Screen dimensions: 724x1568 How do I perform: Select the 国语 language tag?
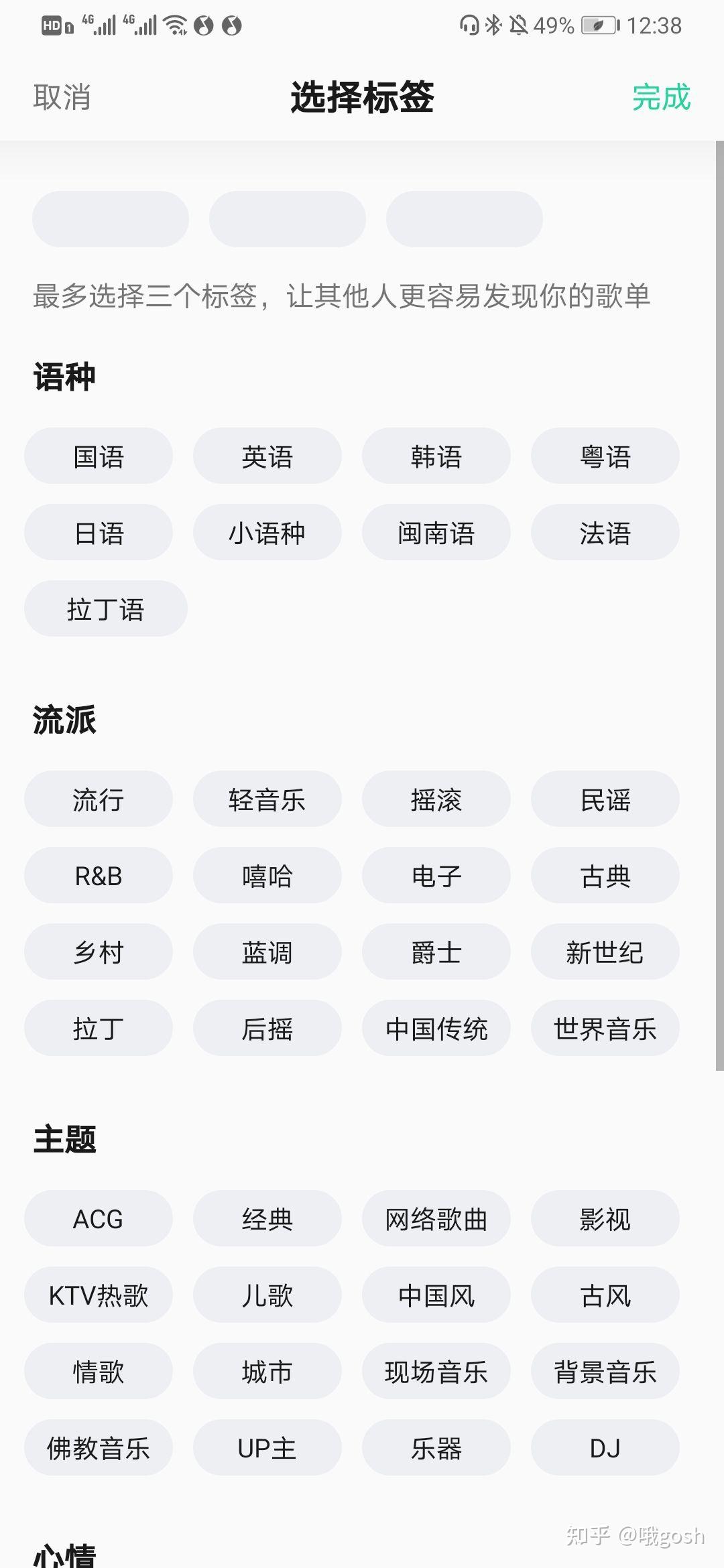click(x=98, y=455)
